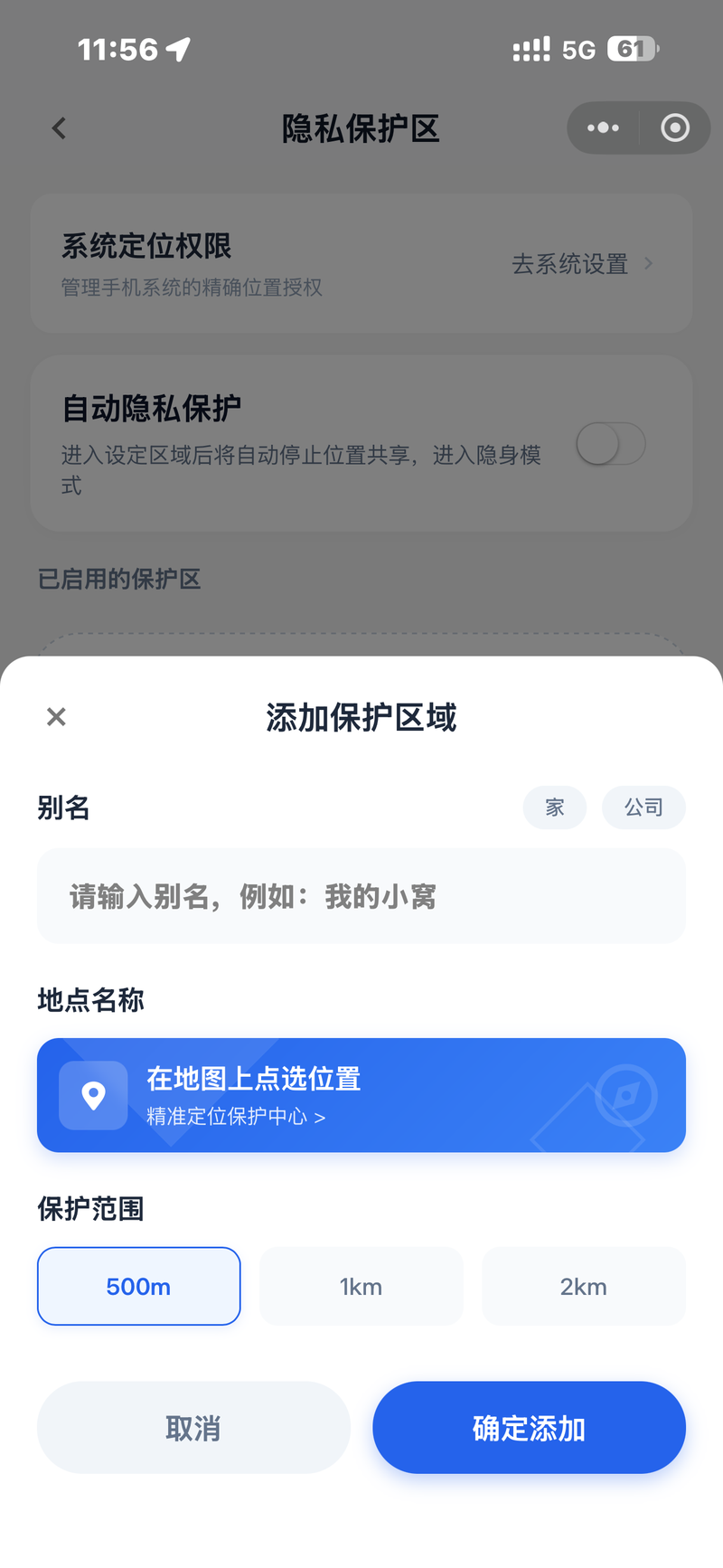Choose the 1km protection range
723x1568 pixels.
pyautogui.click(x=361, y=1286)
